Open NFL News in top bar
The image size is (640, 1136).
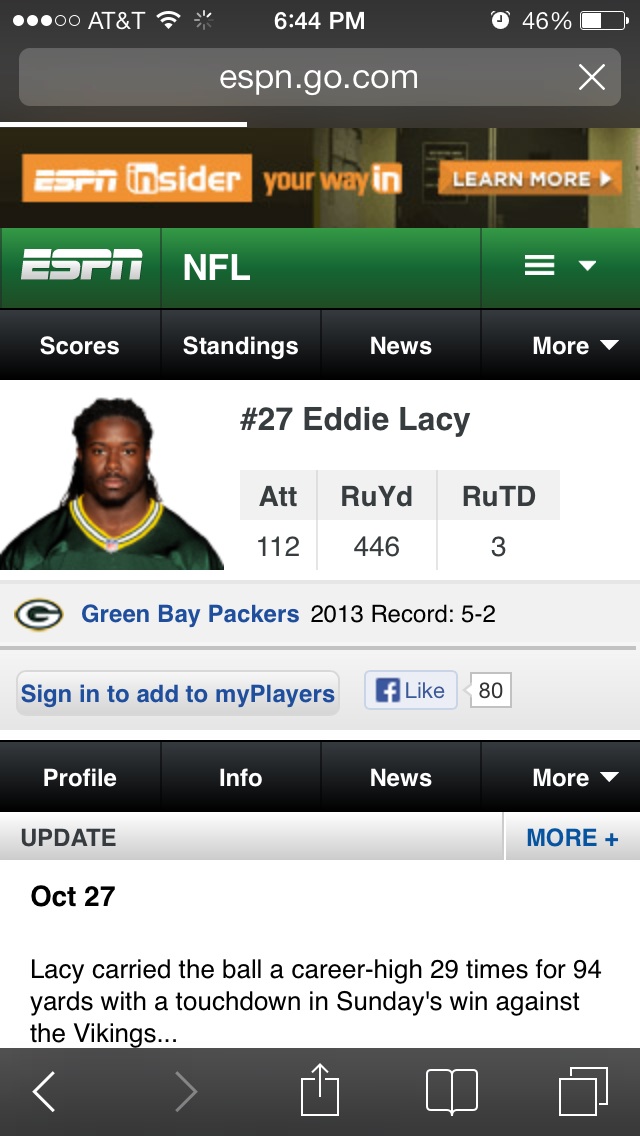401,346
